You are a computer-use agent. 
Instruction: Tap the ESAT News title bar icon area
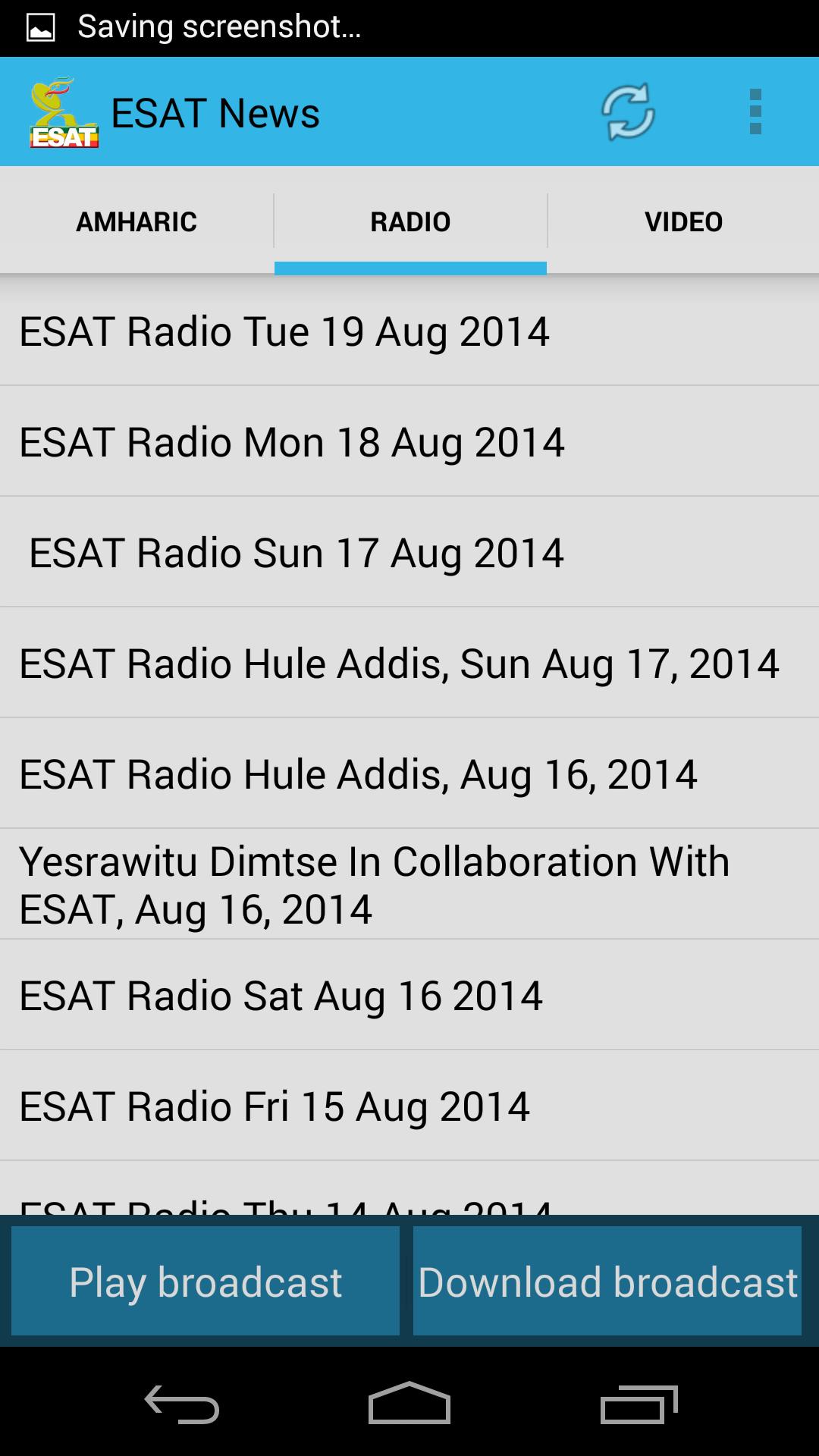click(216, 112)
